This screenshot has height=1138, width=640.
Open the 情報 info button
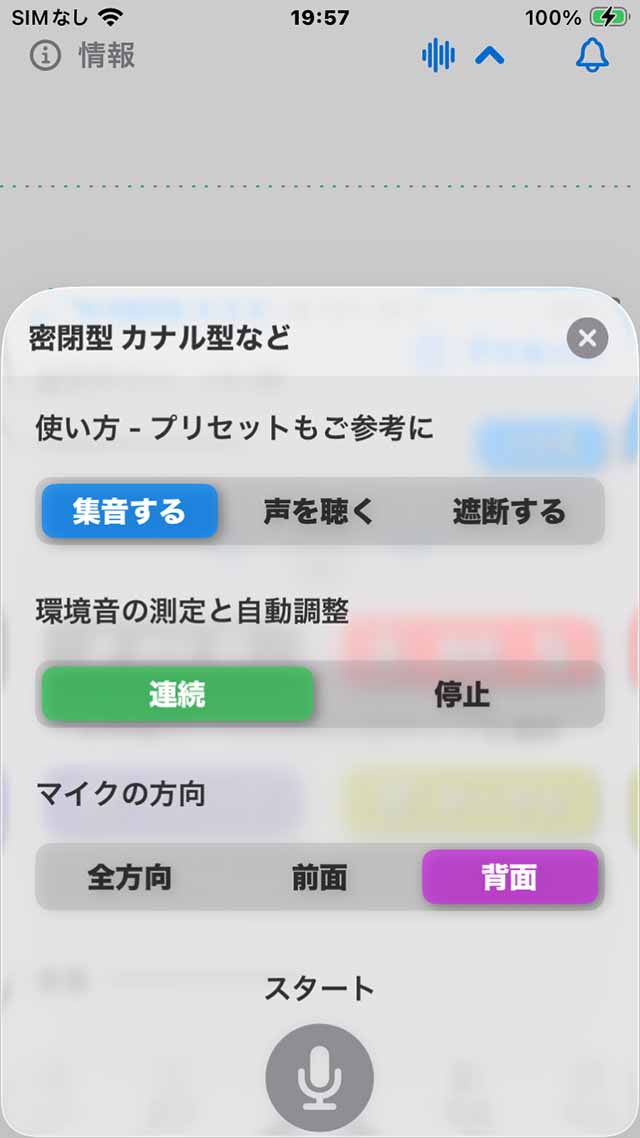tap(83, 55)
